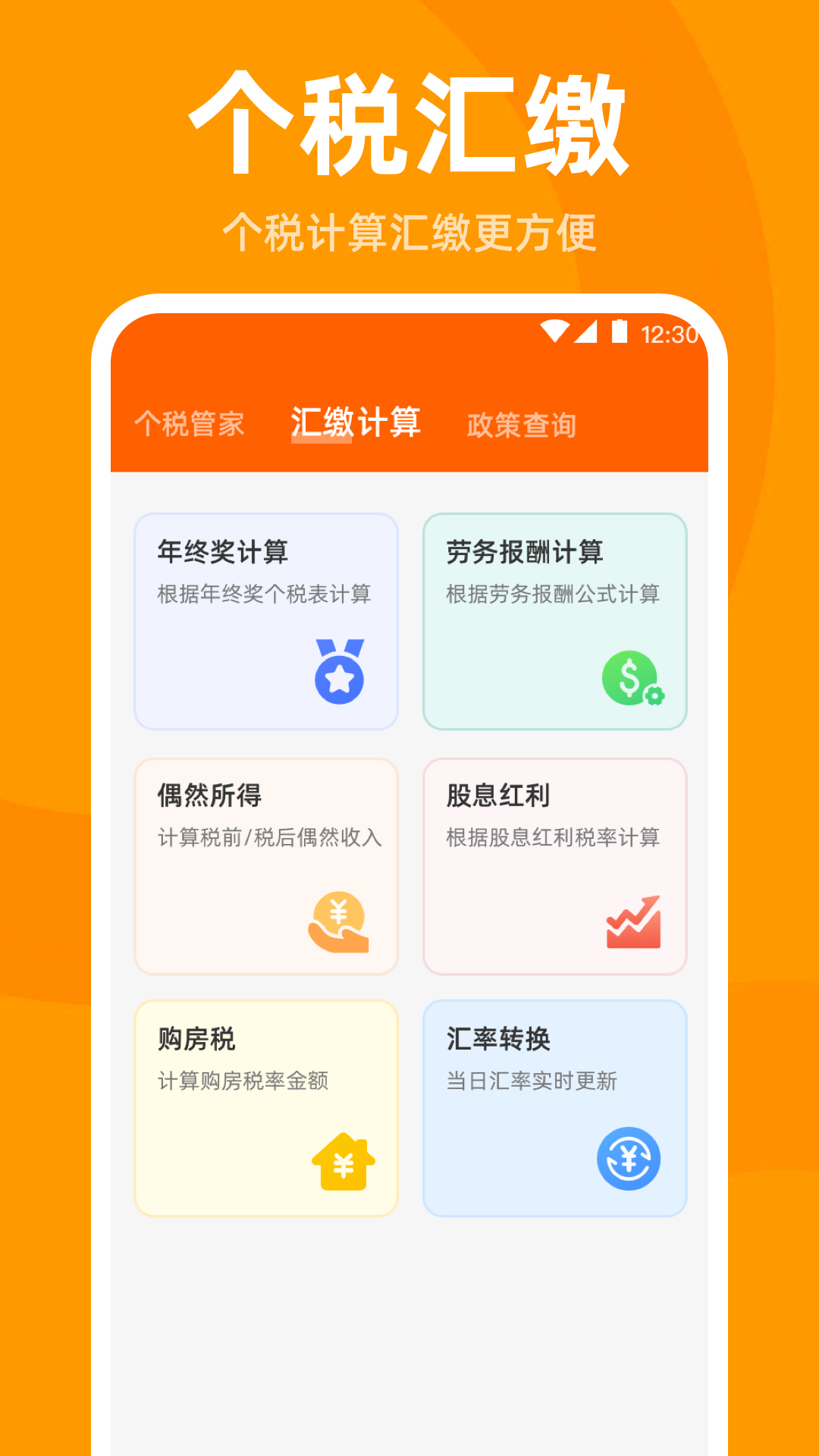The width and height of the screenshot is (819, 1456).
Task: Tap the cellular signal icon in the status bar
Action: point(585,330)
